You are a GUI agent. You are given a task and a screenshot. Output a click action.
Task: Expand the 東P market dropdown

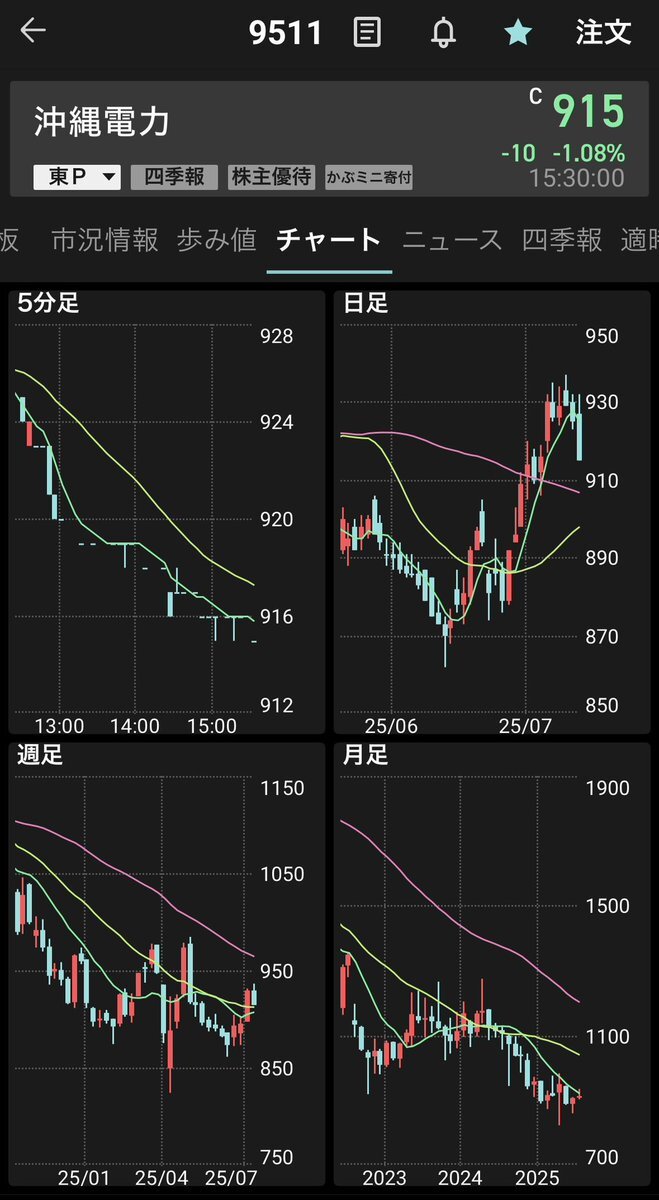point(77,177)
